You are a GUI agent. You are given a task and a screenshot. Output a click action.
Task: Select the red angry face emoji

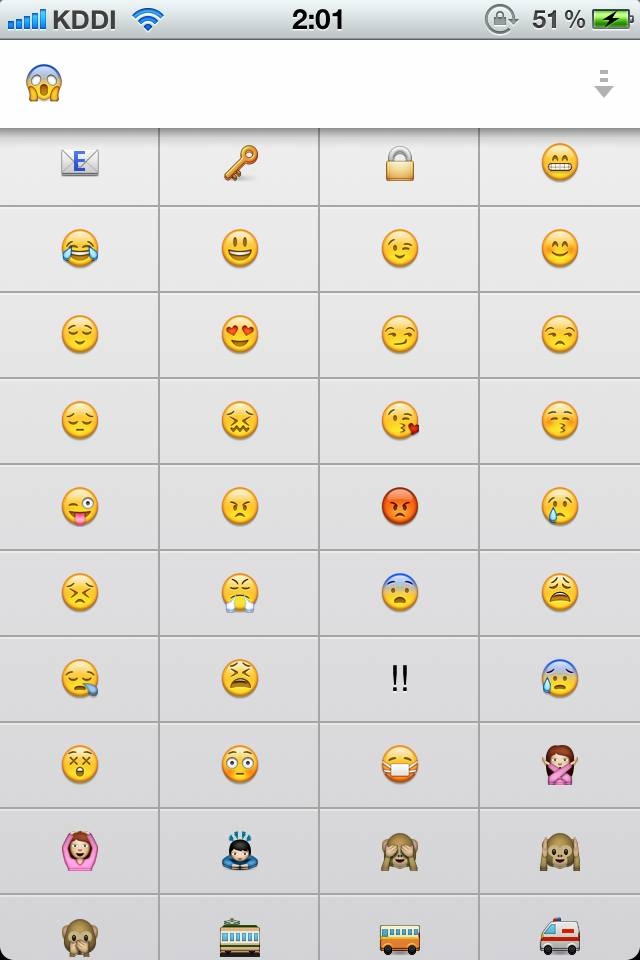[x=400, y=506]
